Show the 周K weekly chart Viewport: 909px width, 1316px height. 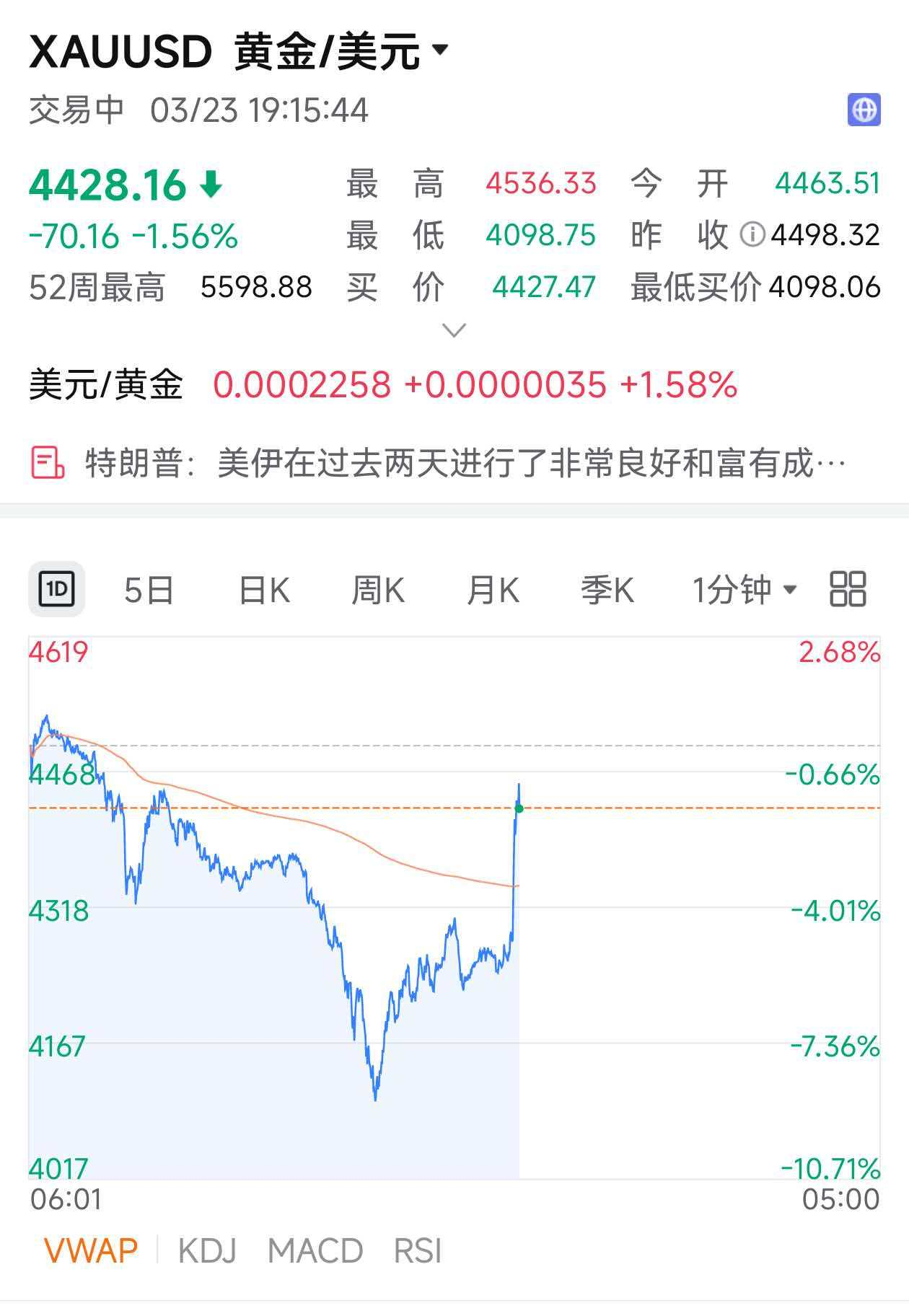pyautogui.click(x=377, y=590)
